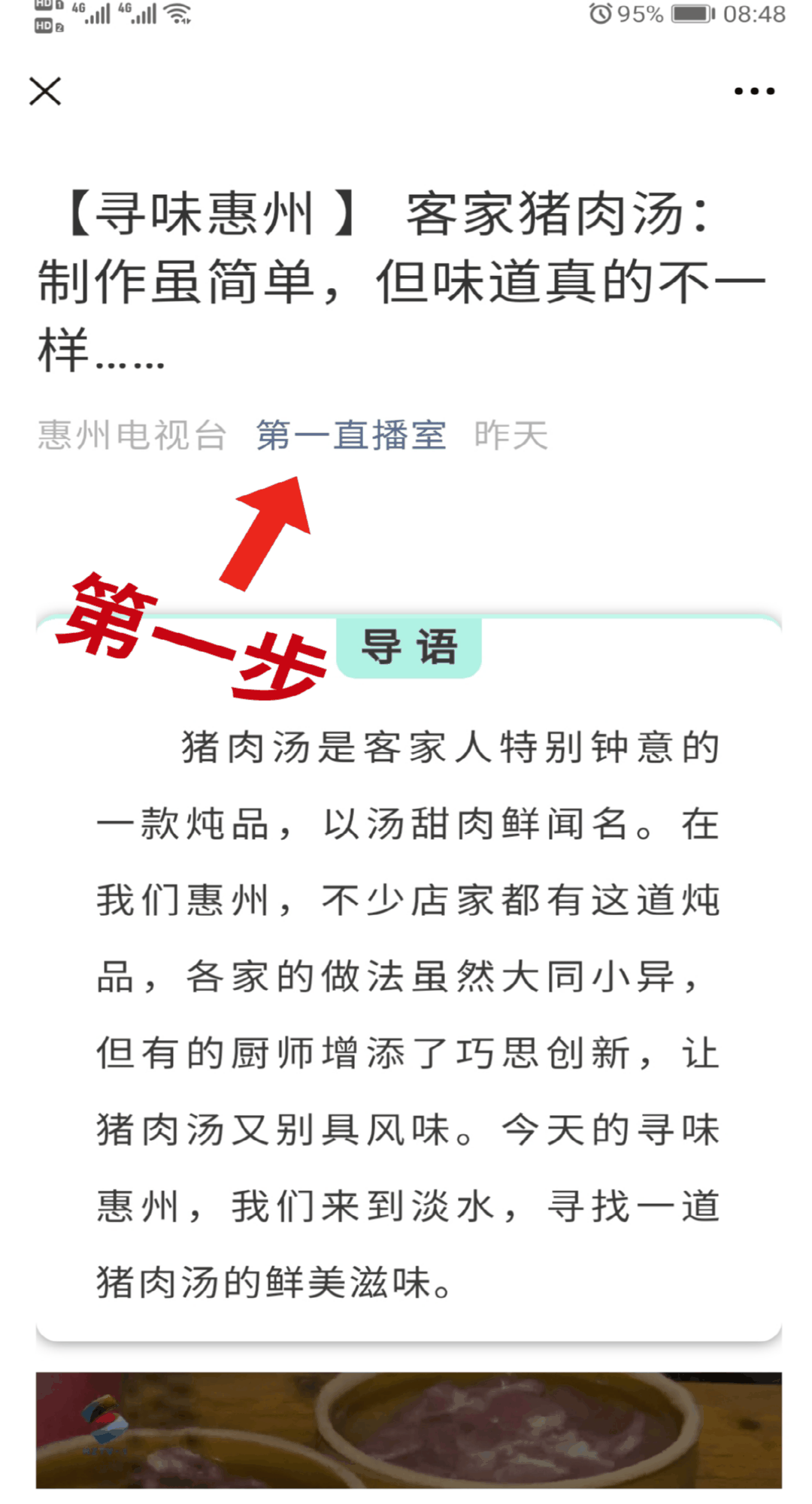Open the three-dot overflow menu

(754, 91)
